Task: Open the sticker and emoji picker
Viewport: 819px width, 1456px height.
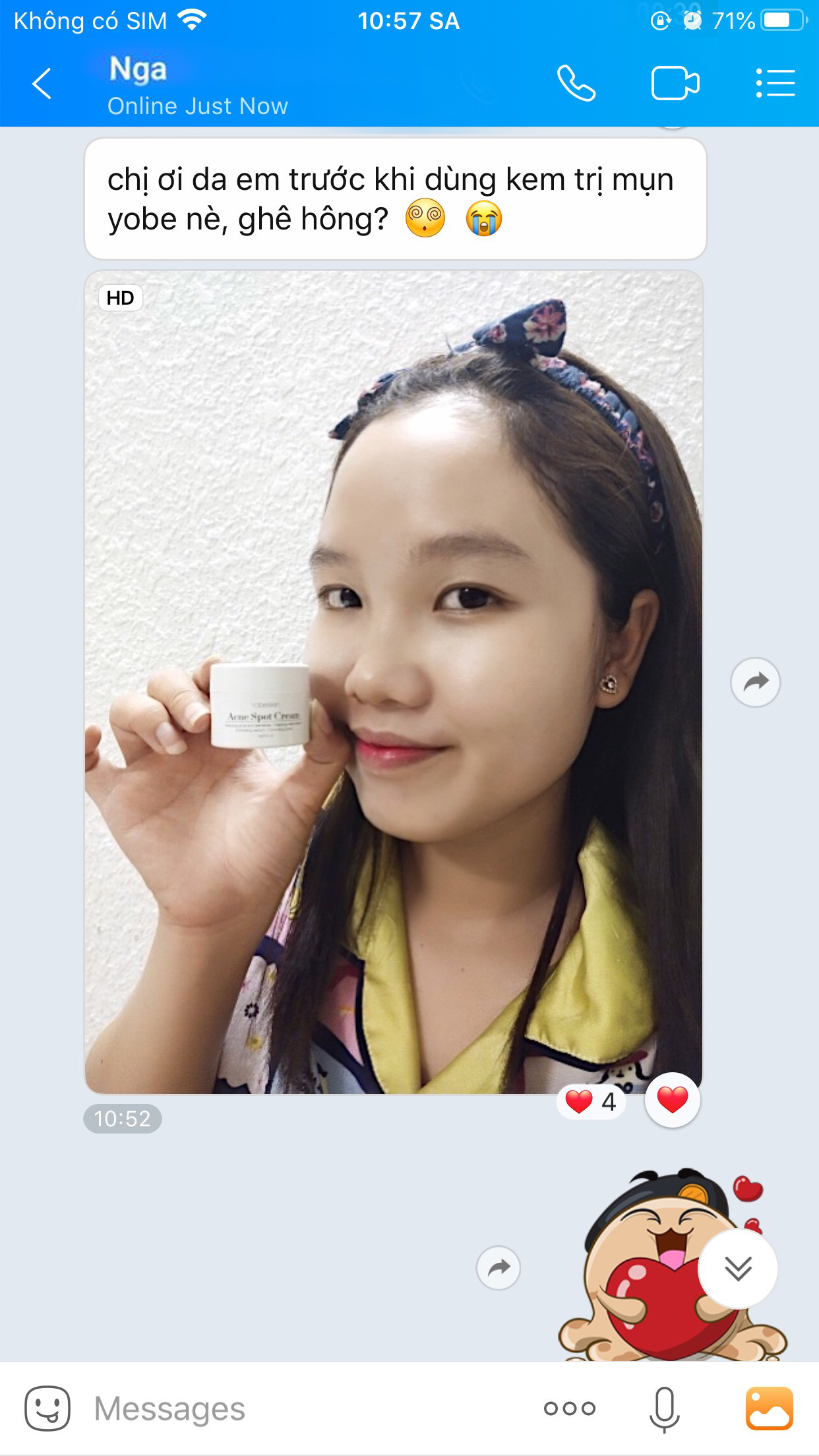Action: pyautogui.click(x=47, y=1409)
